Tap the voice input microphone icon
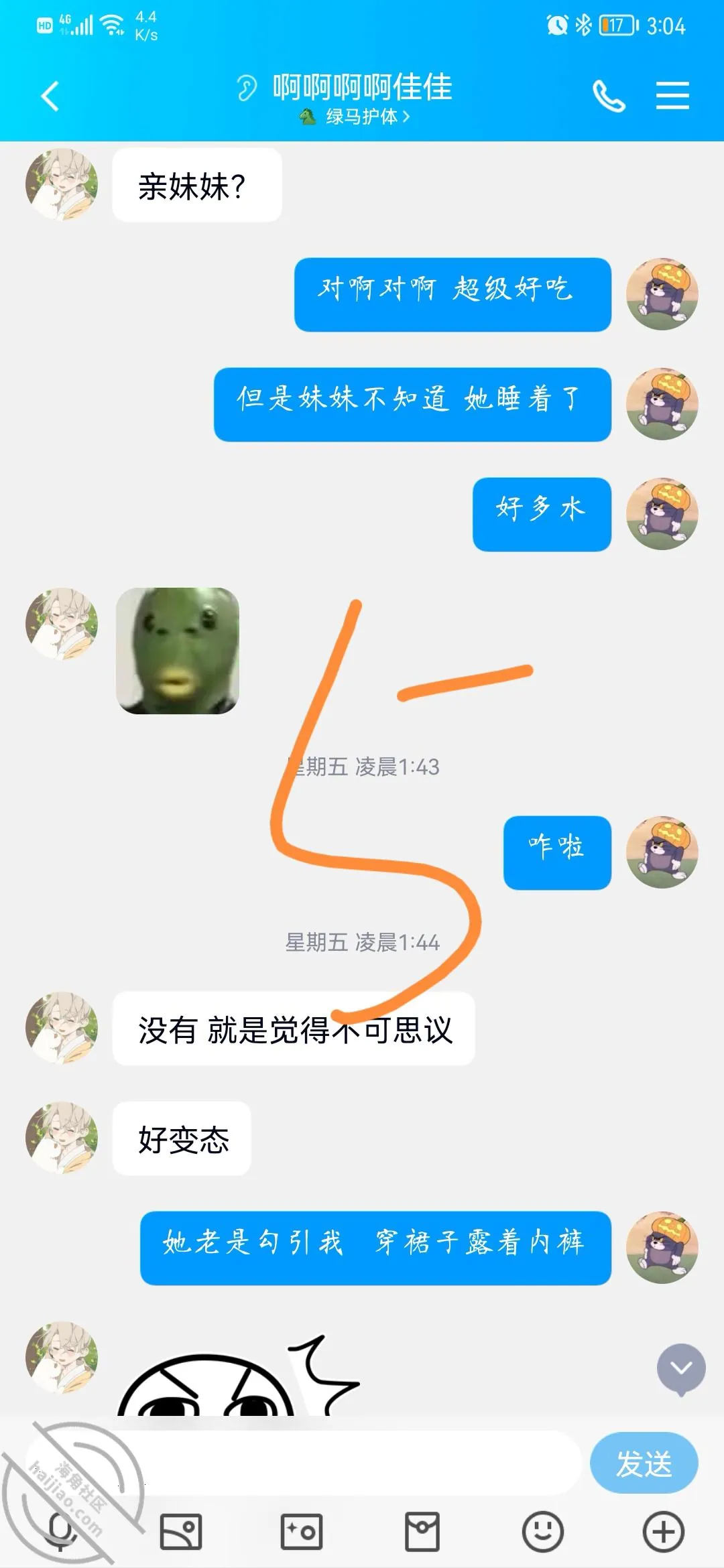This screenshot has height=1568, width=724. point(60,1532)
